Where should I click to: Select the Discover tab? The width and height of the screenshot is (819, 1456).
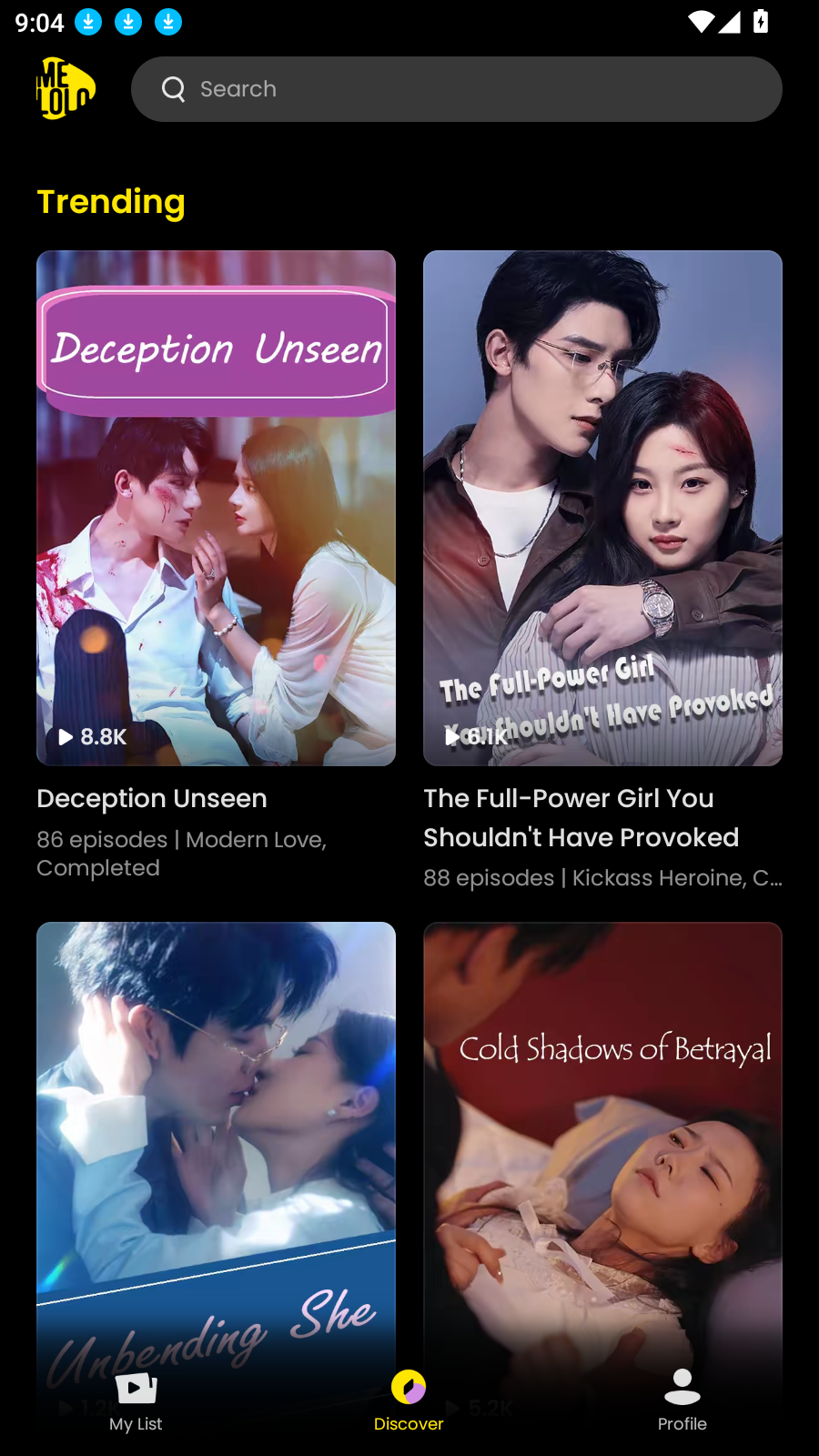pos(409,1401)
